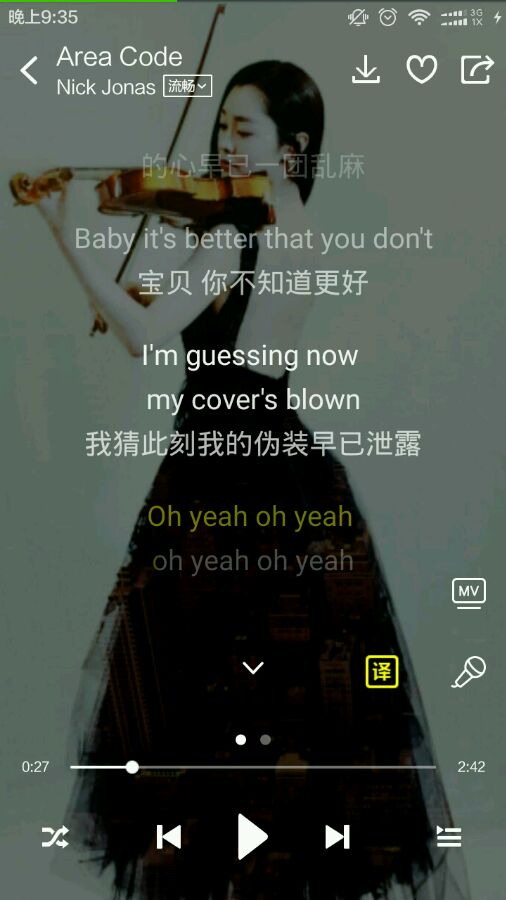Collapse the lyrics with the down chevron
The height and width of the screenshot is (900, 506).
253,668
